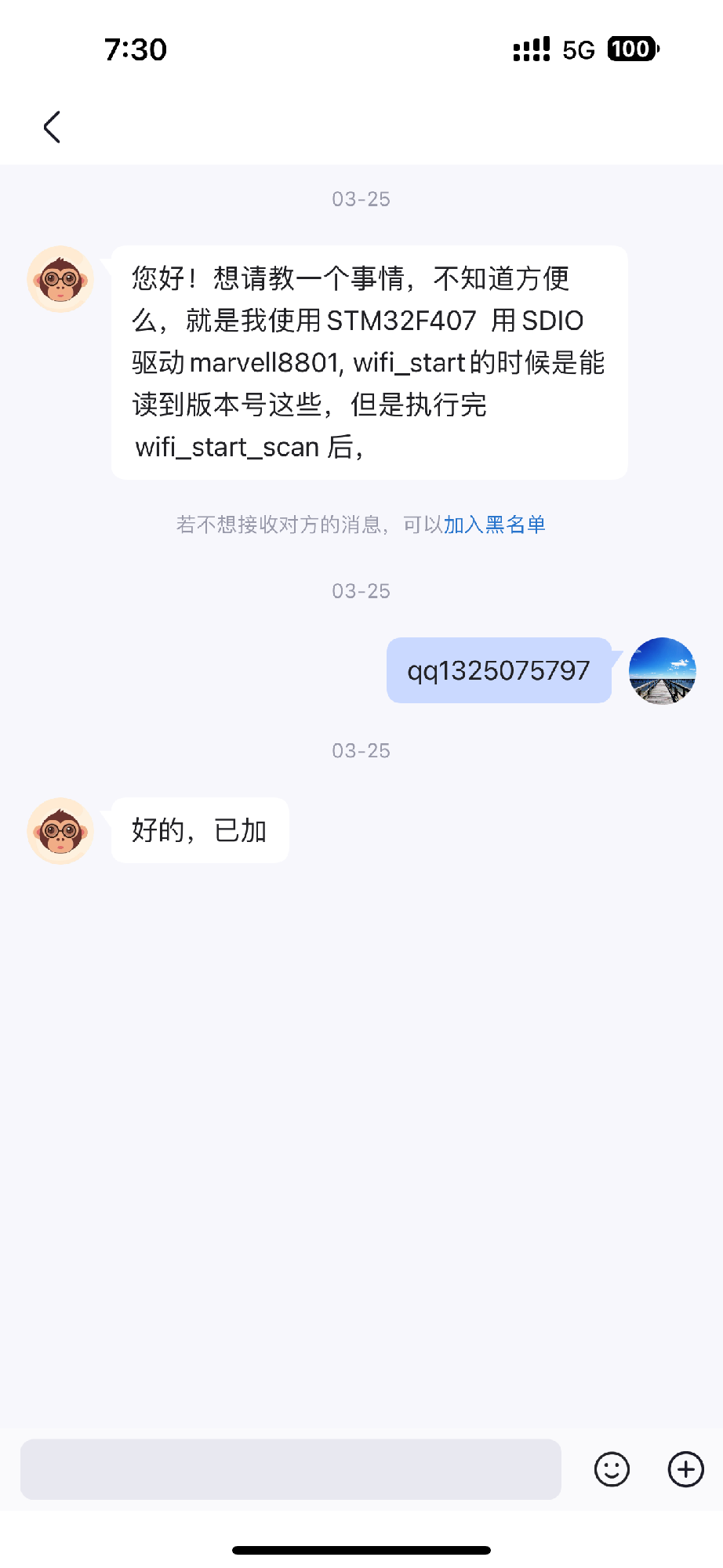
Task: Tap the 加入黑名单 link
Action: pyautogui.click(x=494, y=524)
